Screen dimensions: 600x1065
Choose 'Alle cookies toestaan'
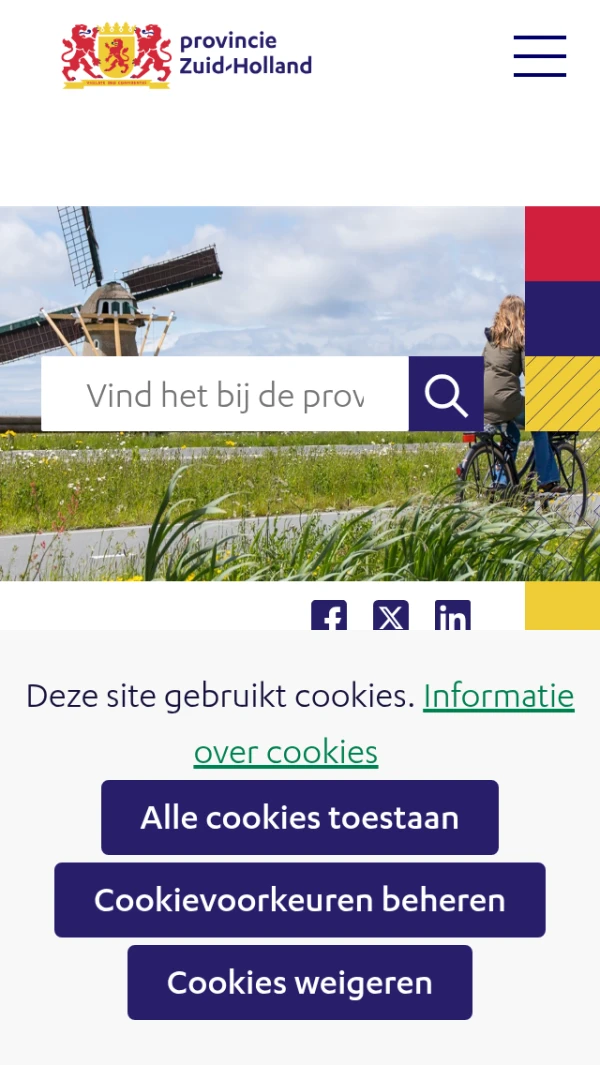[x=300, y=818]
